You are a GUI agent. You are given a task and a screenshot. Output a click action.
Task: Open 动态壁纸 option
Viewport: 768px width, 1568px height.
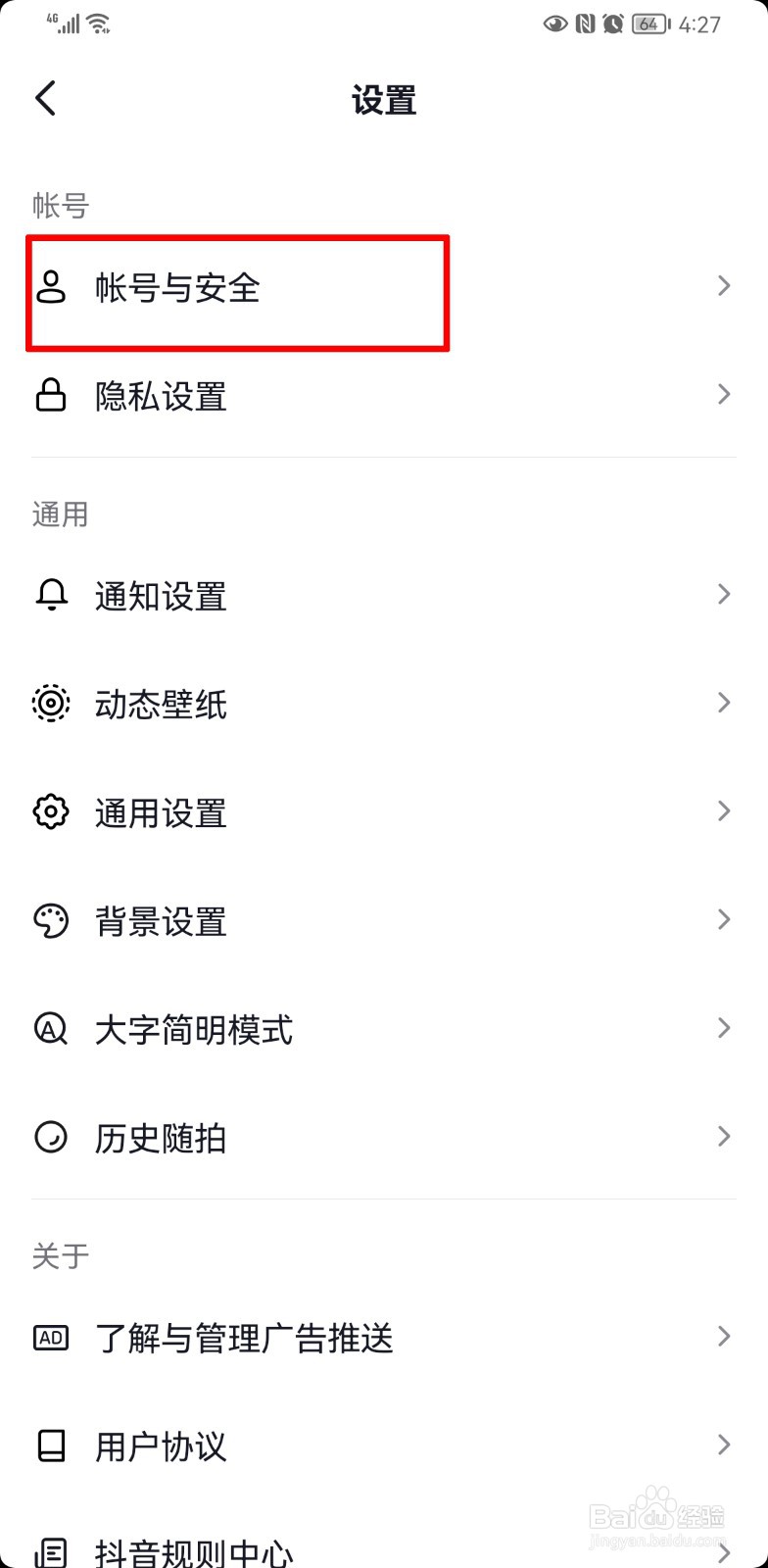384,704
